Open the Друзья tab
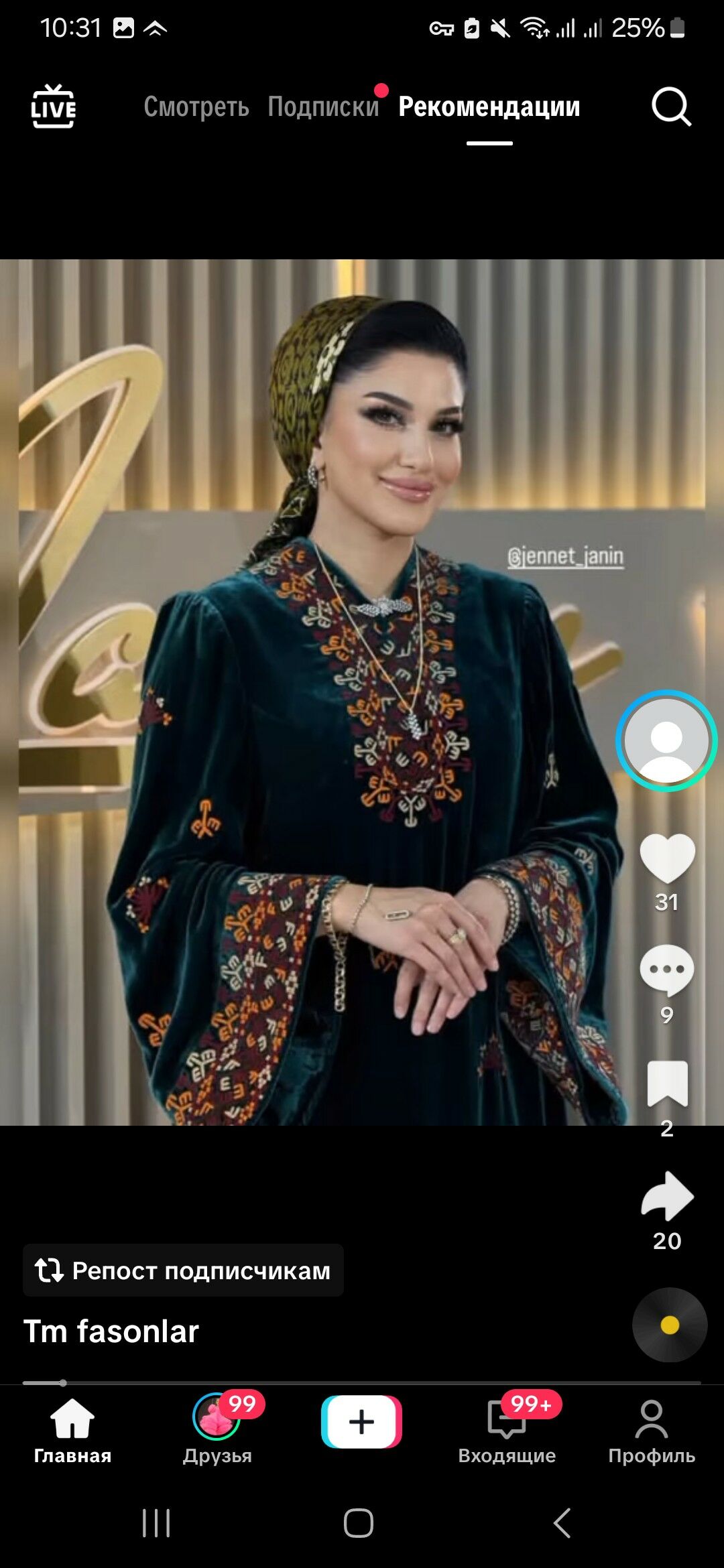724x1568 pixels. tap(217, 1430)
